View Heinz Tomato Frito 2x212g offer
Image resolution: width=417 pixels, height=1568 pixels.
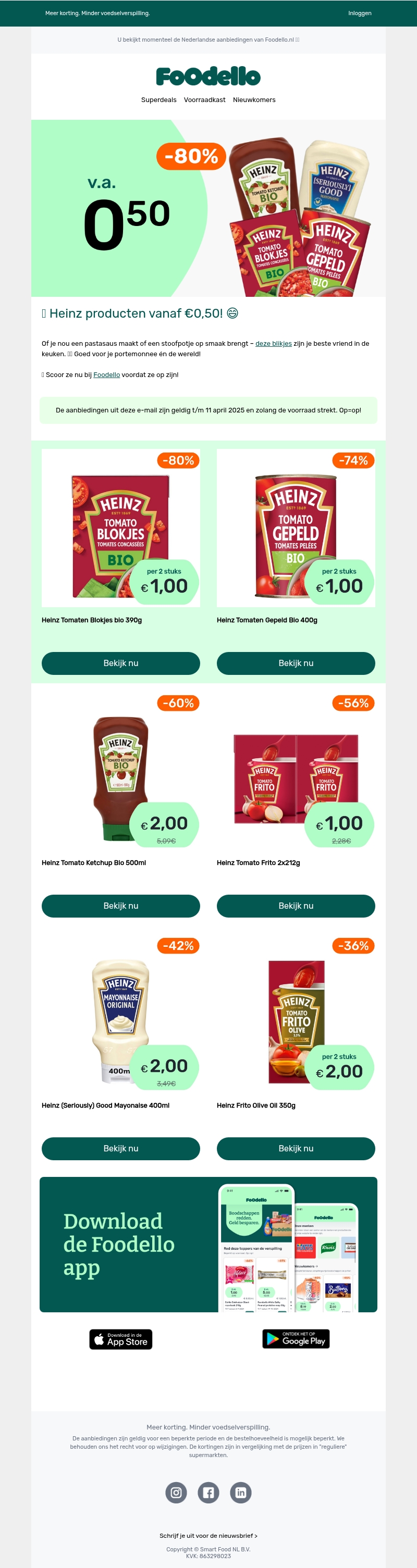[296, 905]
